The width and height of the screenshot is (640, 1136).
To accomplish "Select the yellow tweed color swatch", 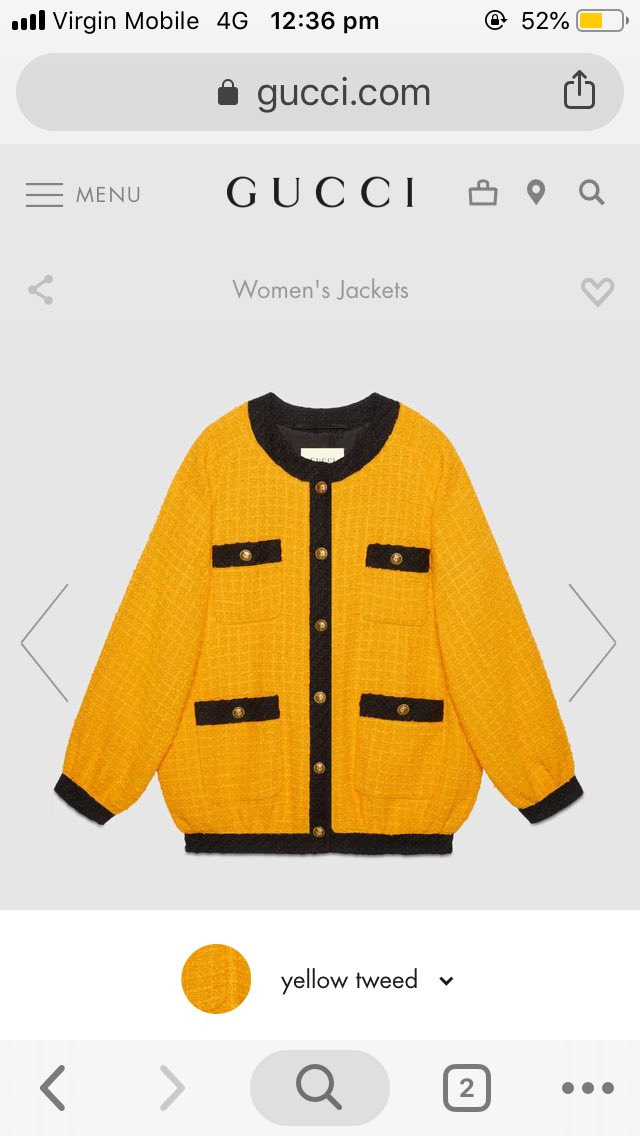I will (216, 979).
